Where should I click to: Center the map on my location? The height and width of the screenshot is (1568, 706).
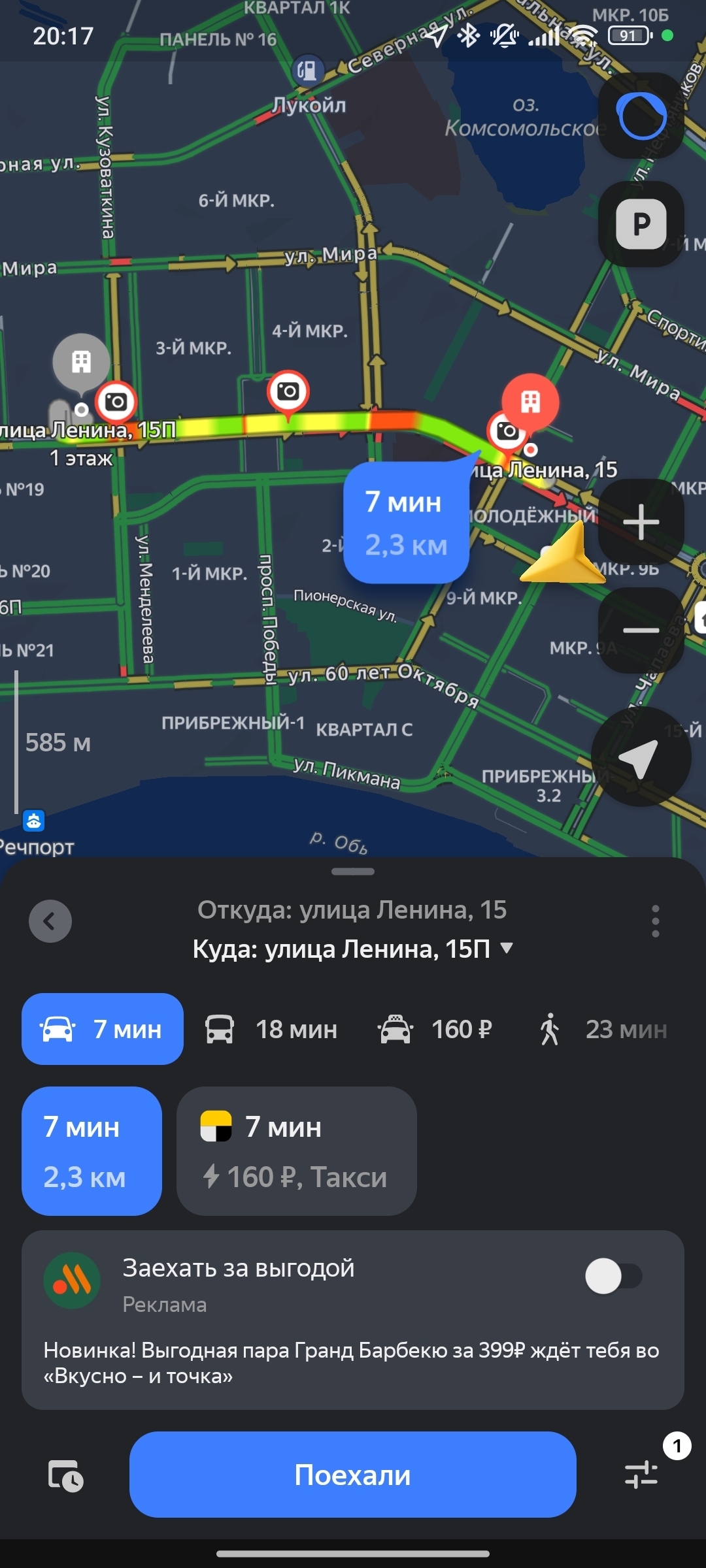pyautogui.click(x=640, y=757)
